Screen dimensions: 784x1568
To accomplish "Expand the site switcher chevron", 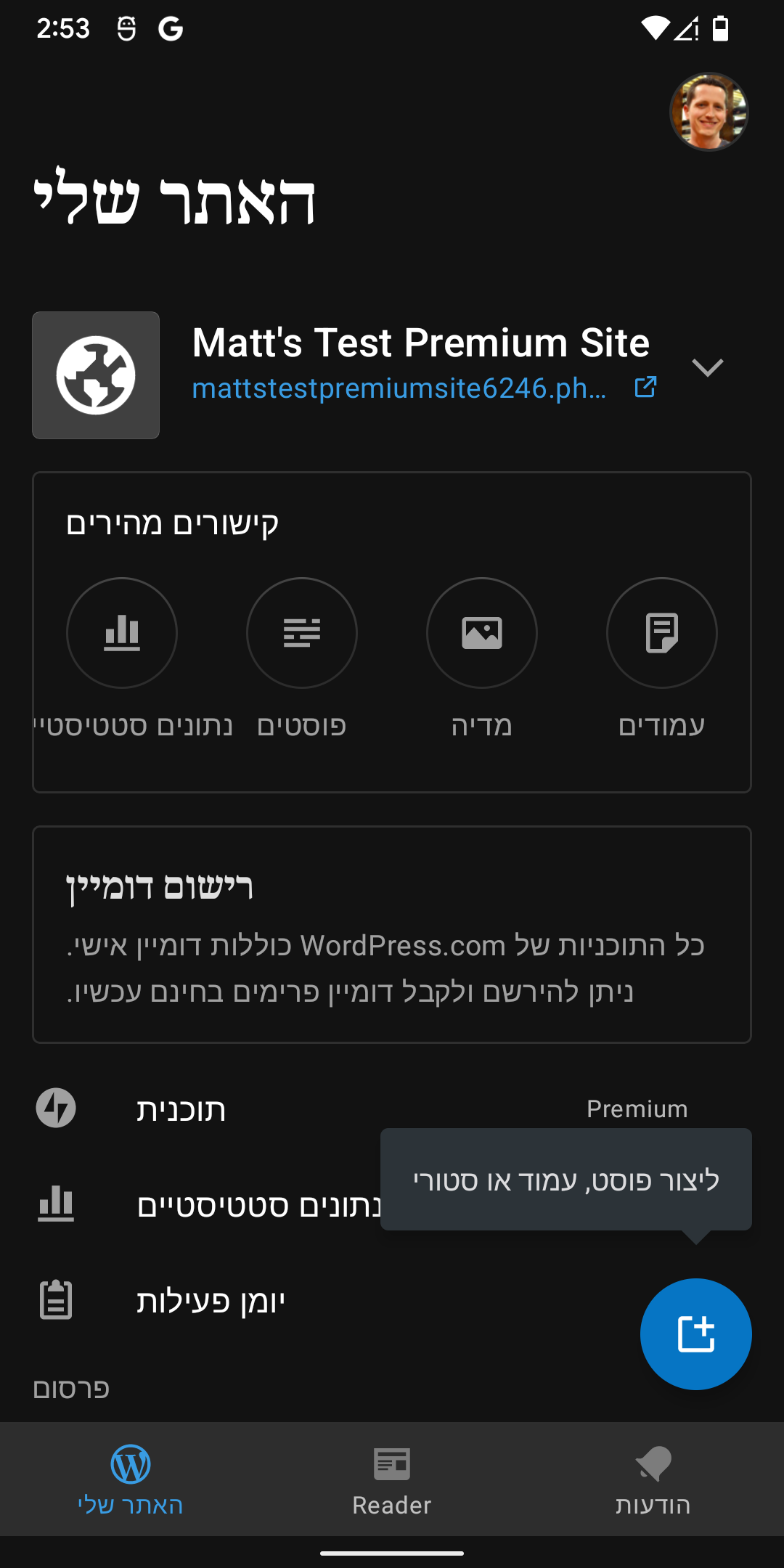I will click(707, 367).
